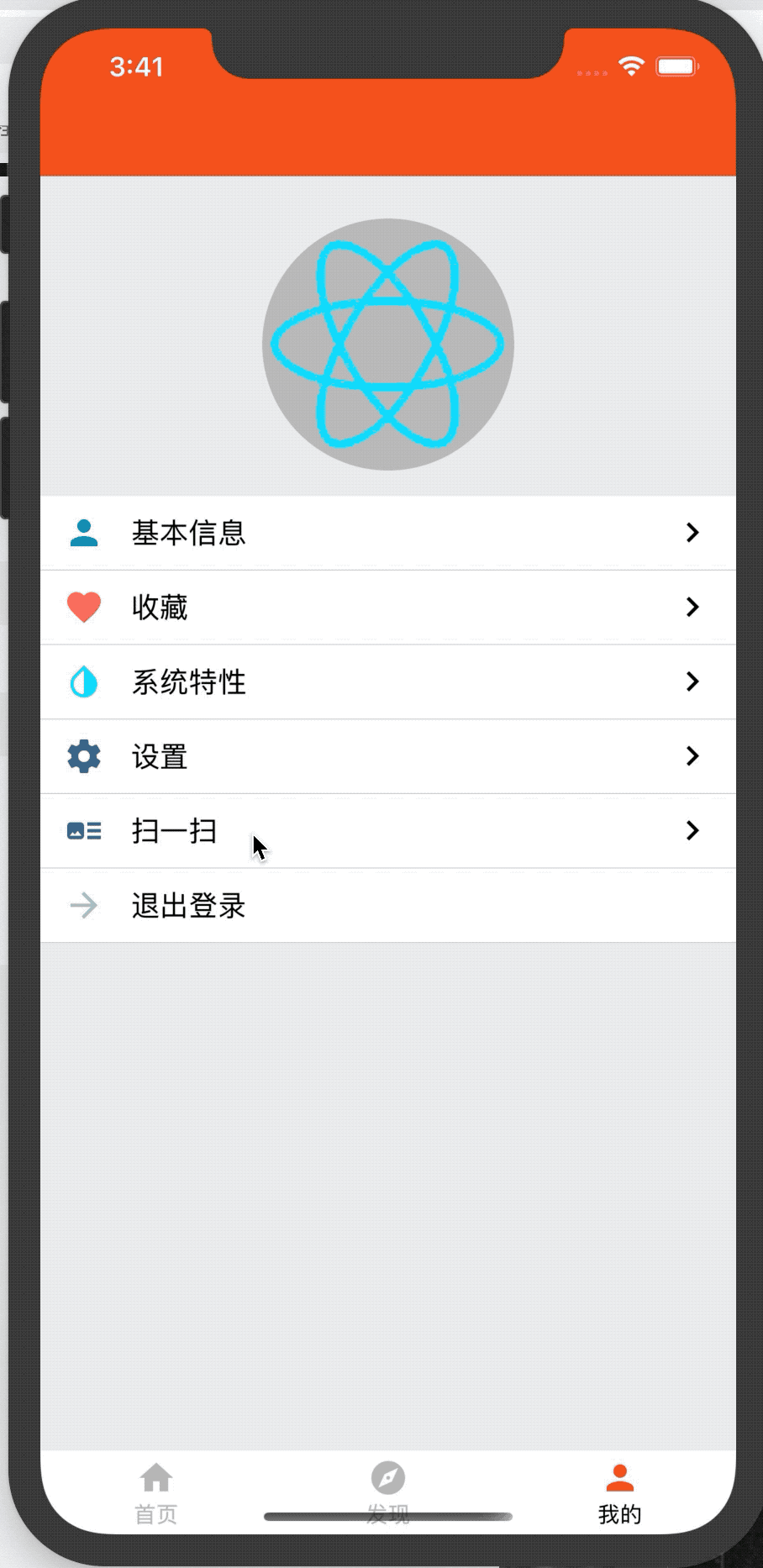Open 设置 using the chevron on the right
The image size is (763, 1568).
(x=692, y=756)
